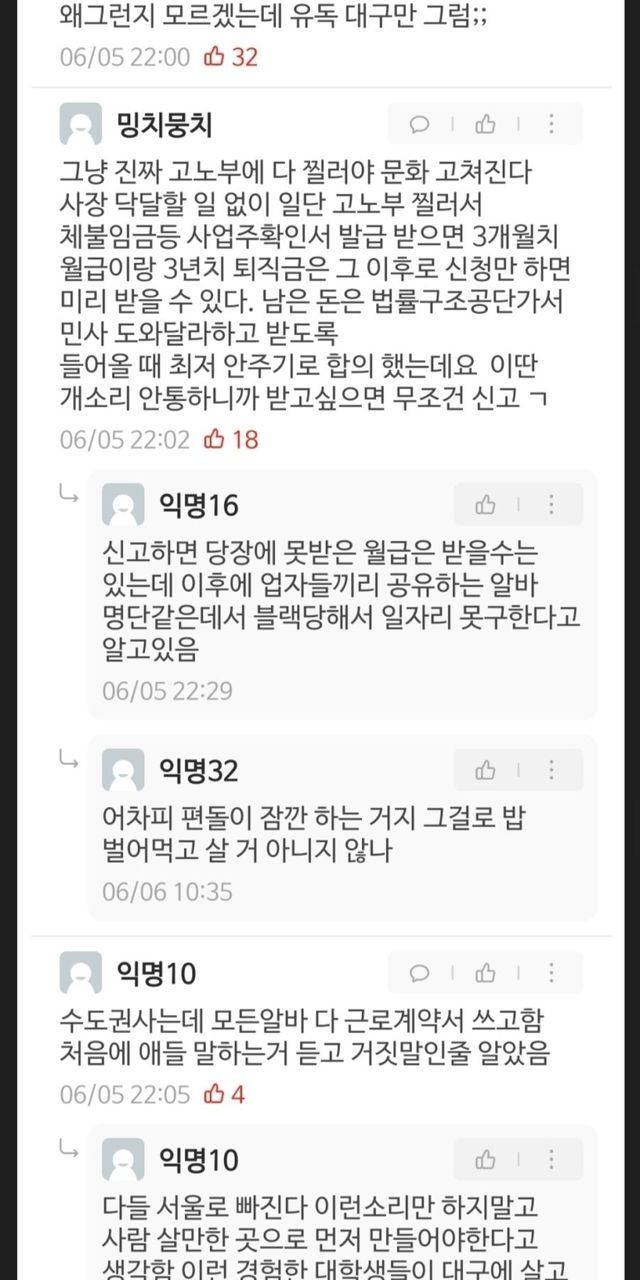Reply to 밍치뭉치's comment

click(421, 125)
